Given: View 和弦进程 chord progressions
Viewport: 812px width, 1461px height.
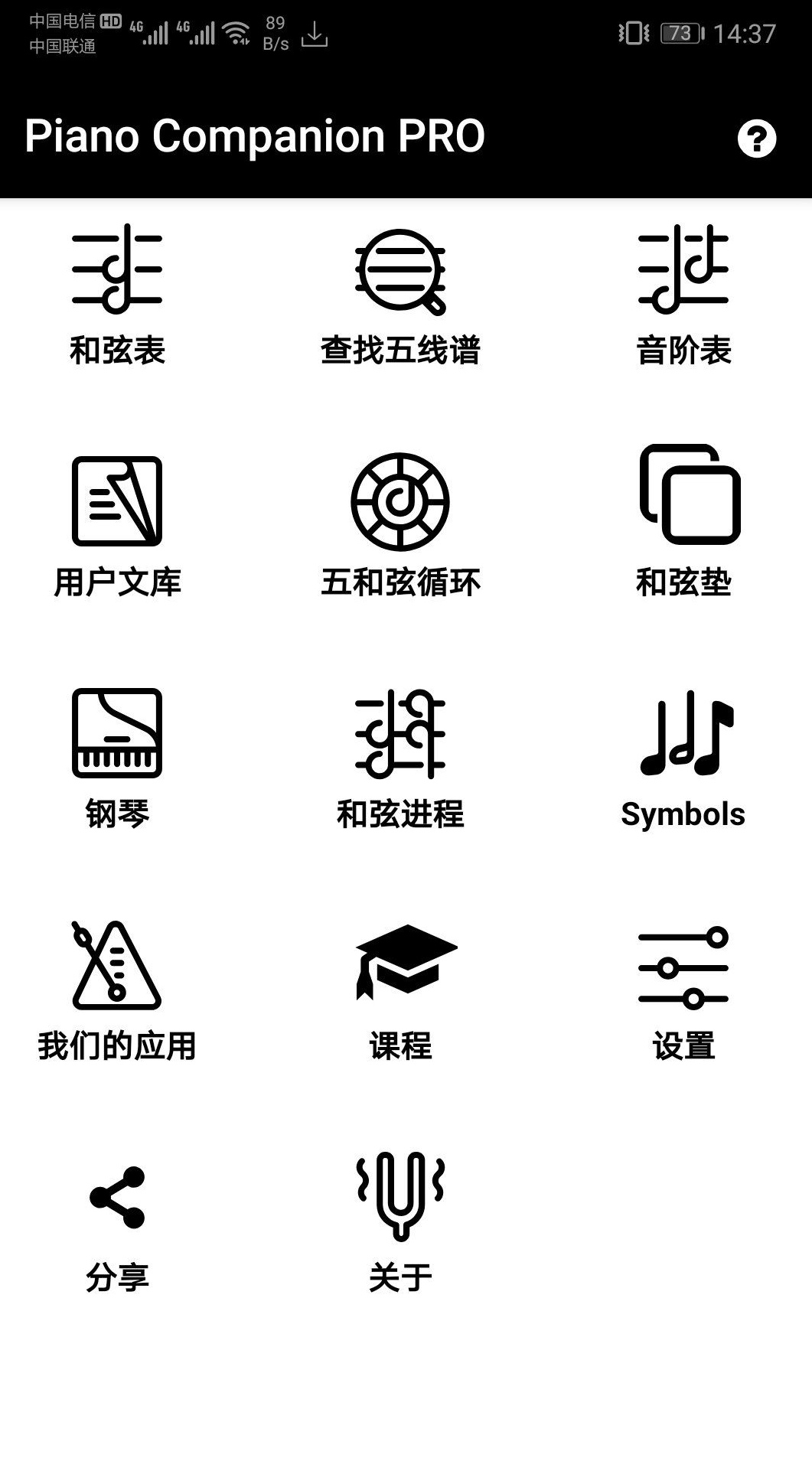Looking at the screenshot, I should pos(400,758).
